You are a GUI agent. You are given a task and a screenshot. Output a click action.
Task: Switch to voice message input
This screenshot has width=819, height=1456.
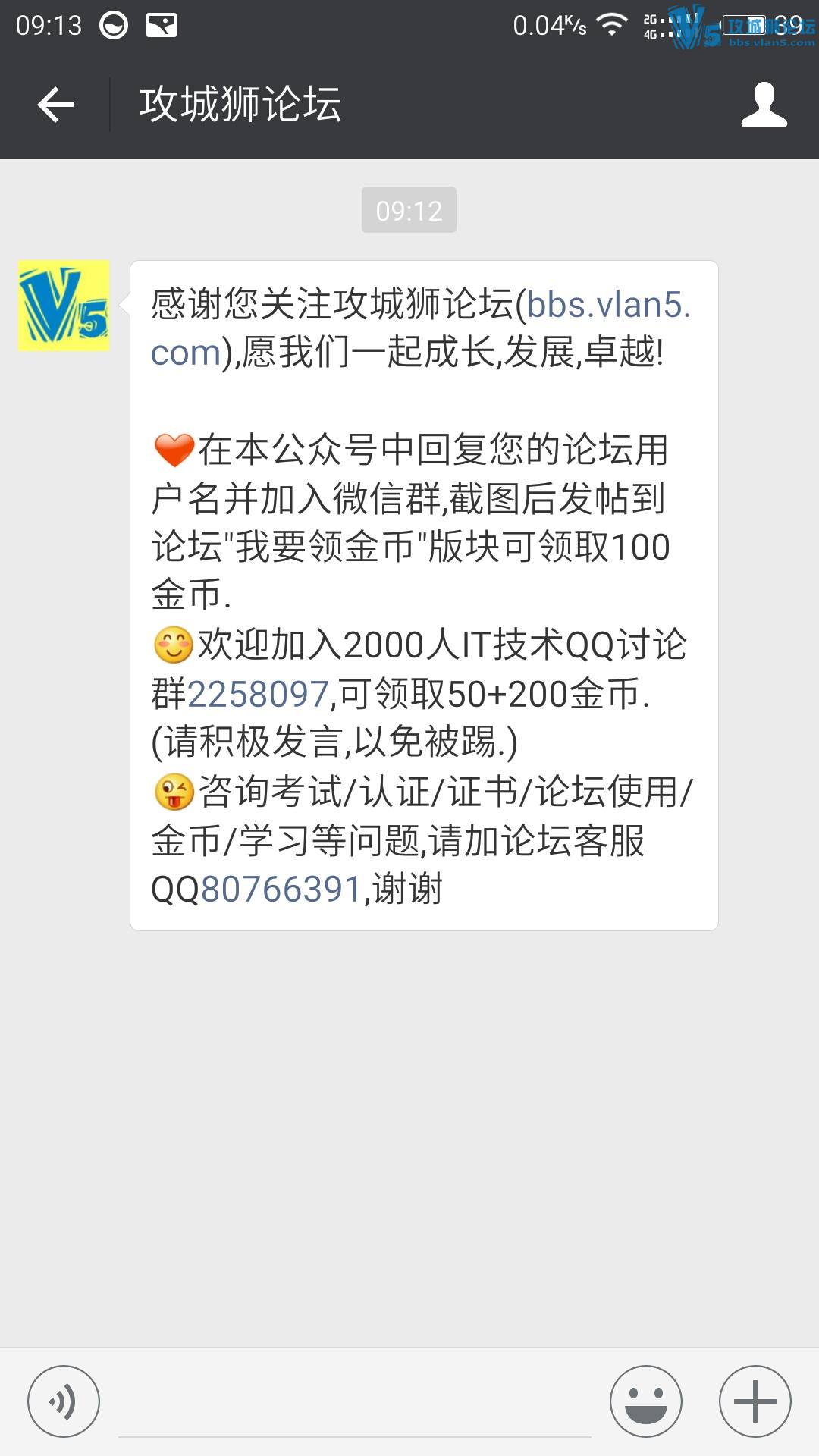pos(64,1401)
